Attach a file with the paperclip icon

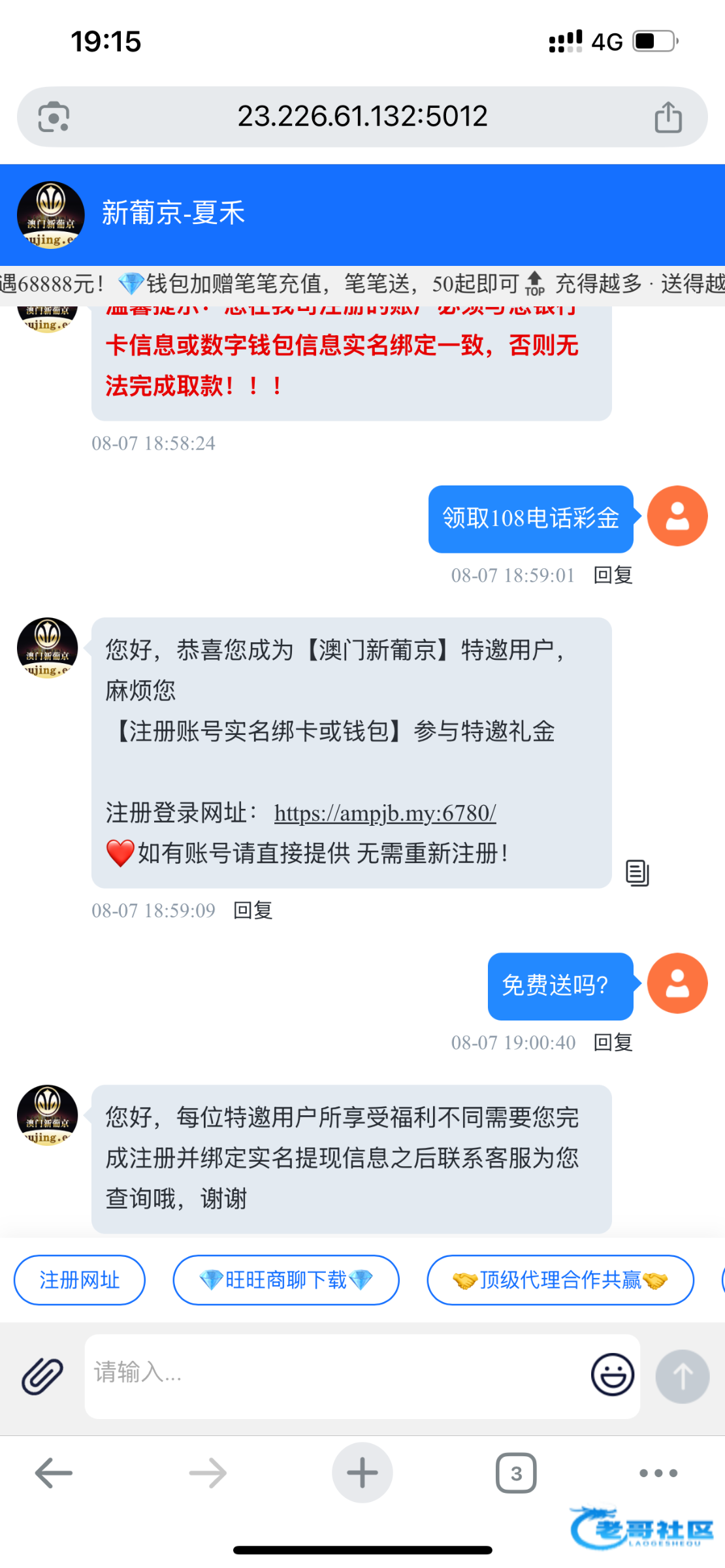pos(42,1376)
